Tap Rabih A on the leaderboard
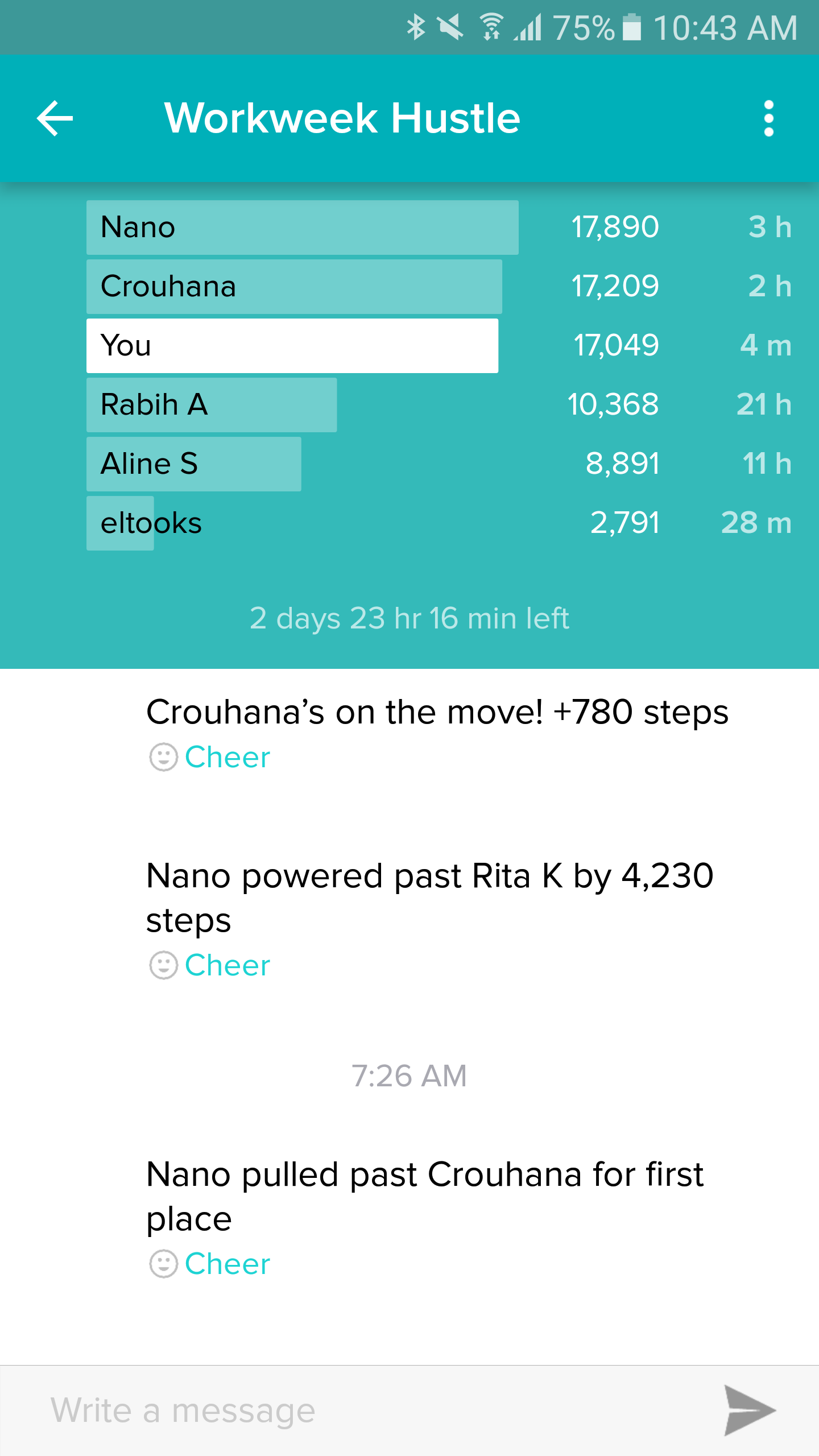819x1456 pixels. (212, 404)
